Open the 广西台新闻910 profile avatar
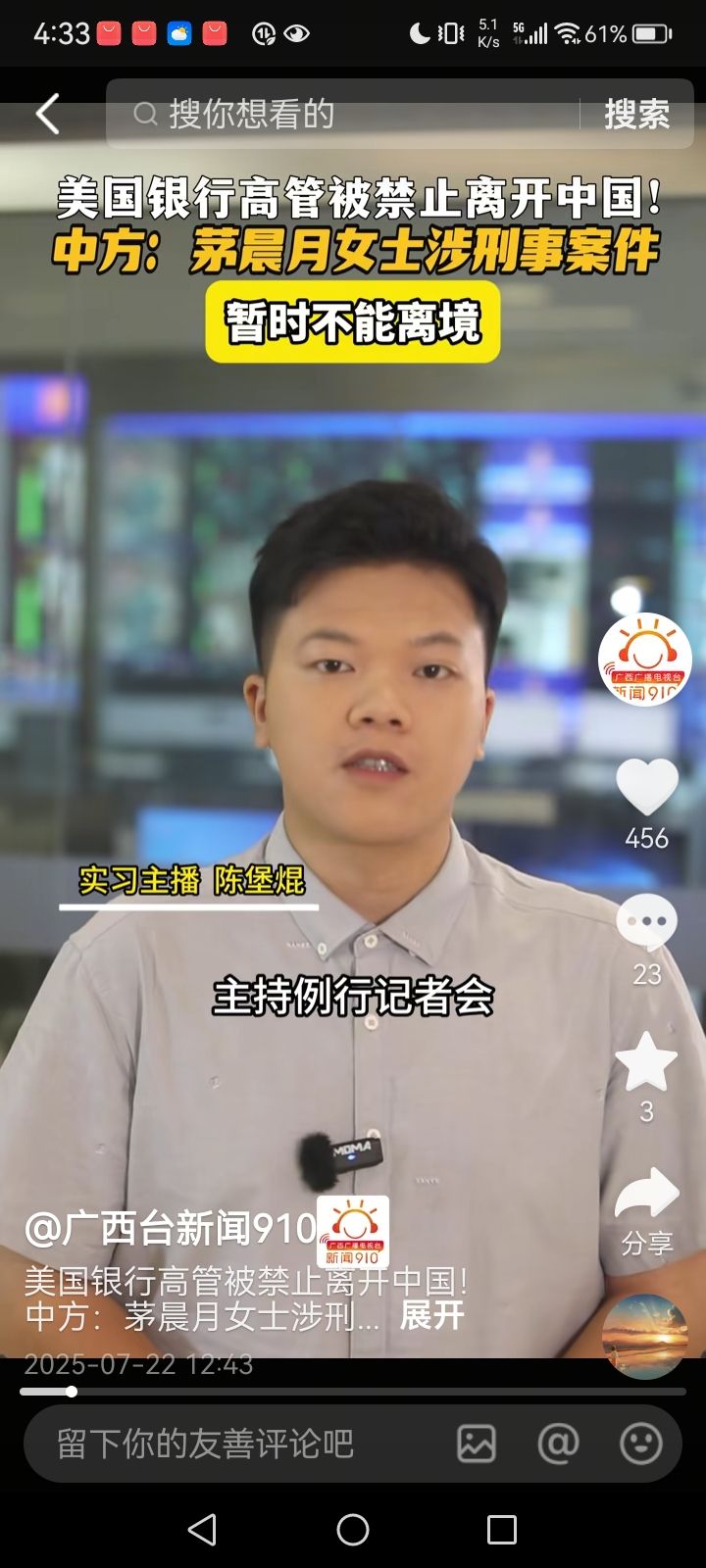706x1568 pixels. [x=645, y=661]
